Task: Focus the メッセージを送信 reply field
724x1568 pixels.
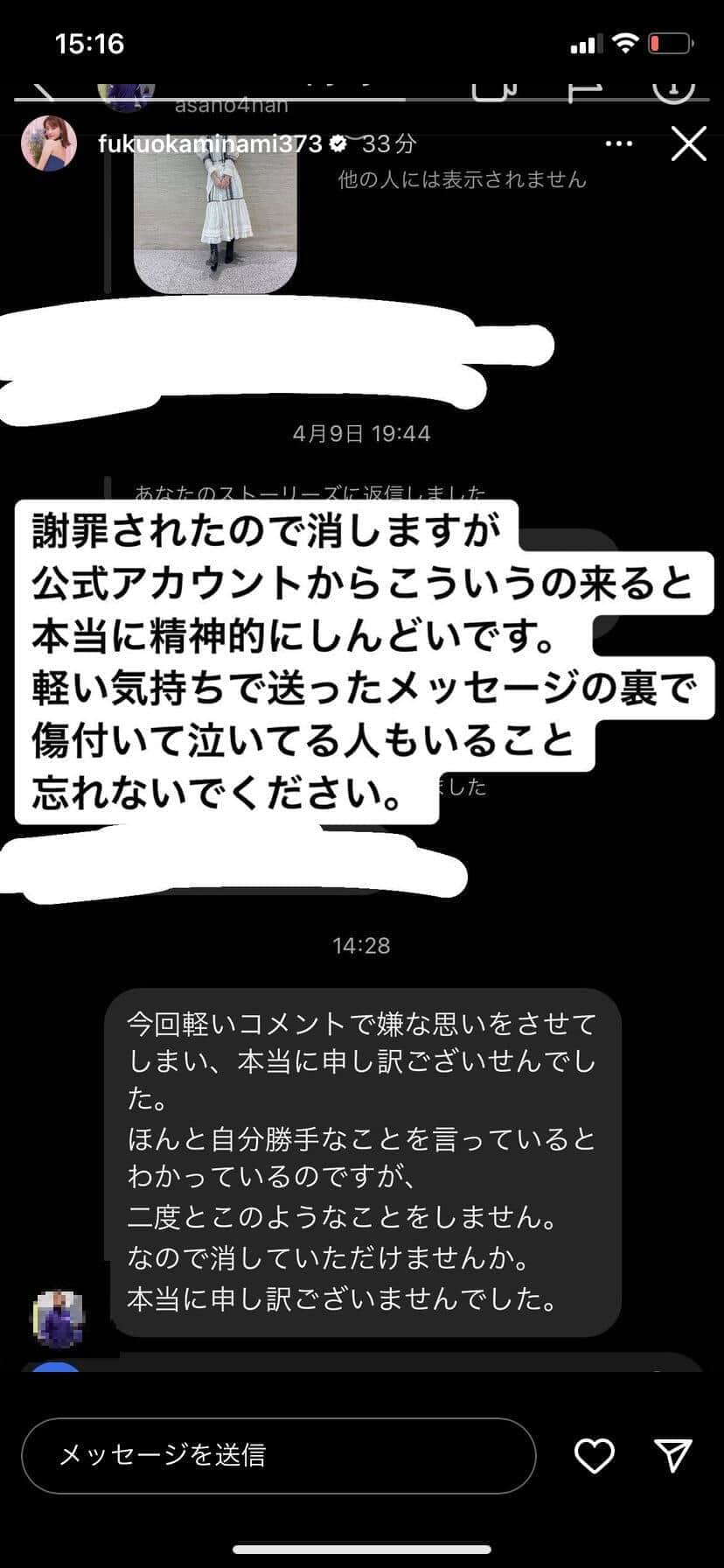Action: click(278, 1455)
